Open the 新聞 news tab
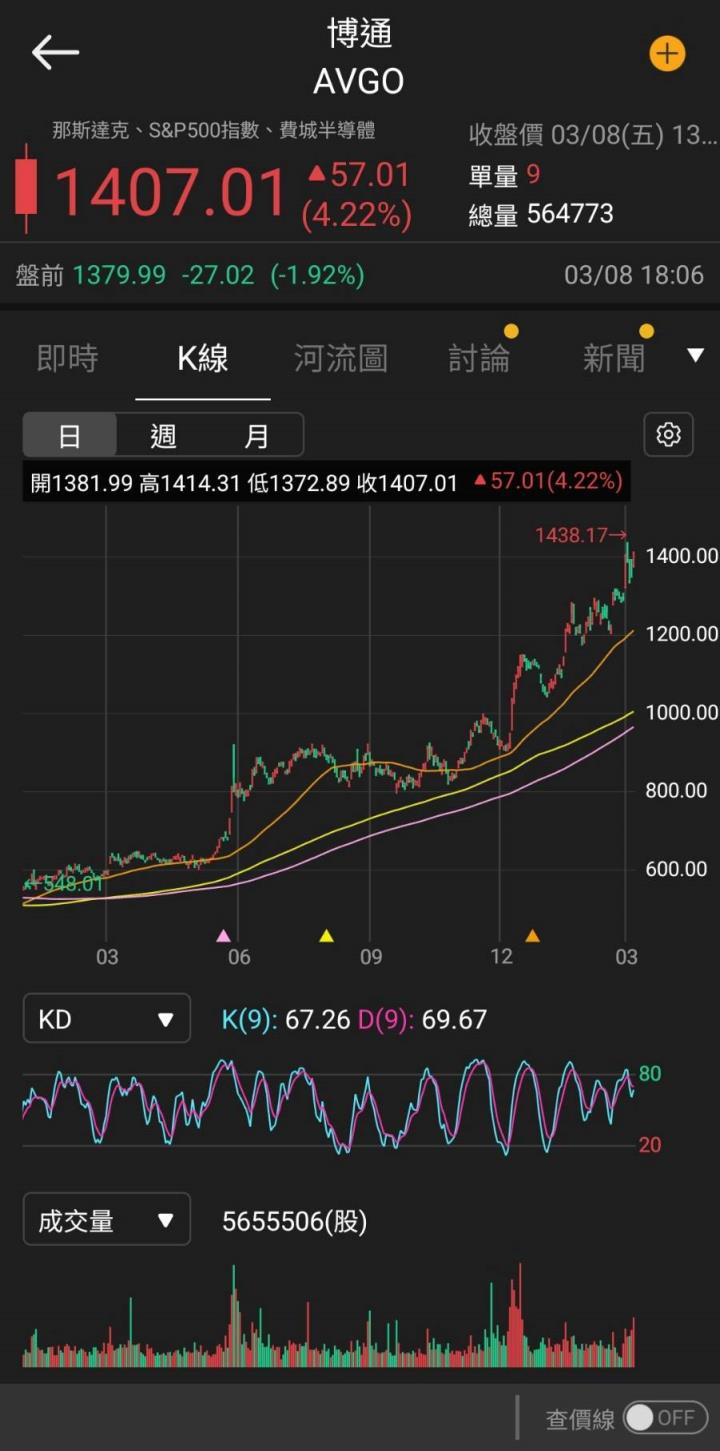The image size is (720, 1451). [x=613, y=358]
